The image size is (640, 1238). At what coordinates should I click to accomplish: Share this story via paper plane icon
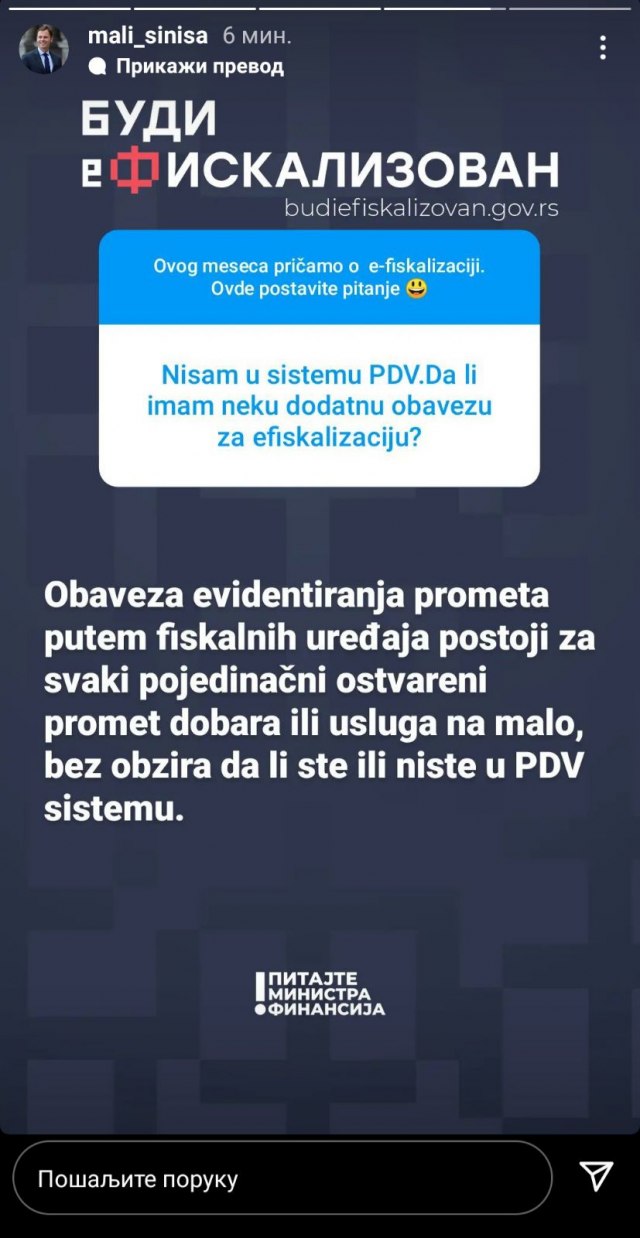click(x=596, y=1177)
